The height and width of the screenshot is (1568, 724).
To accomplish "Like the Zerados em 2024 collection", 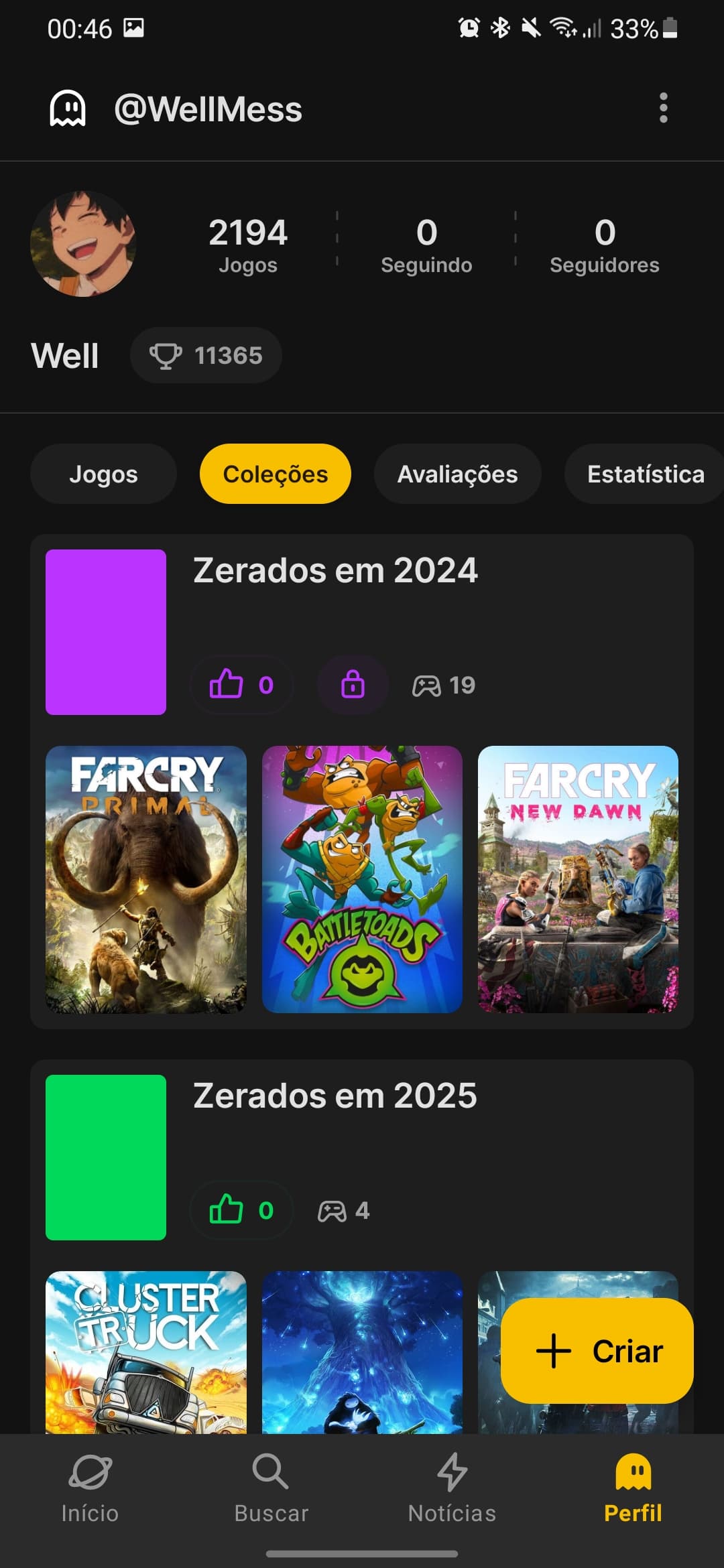I will (x=241, y=685).
